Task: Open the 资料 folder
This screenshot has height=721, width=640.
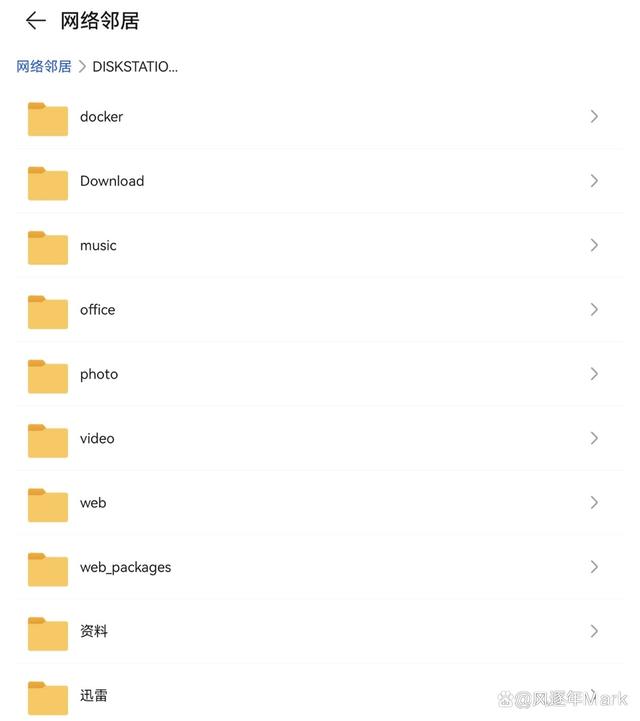Action: coord(93,631)
